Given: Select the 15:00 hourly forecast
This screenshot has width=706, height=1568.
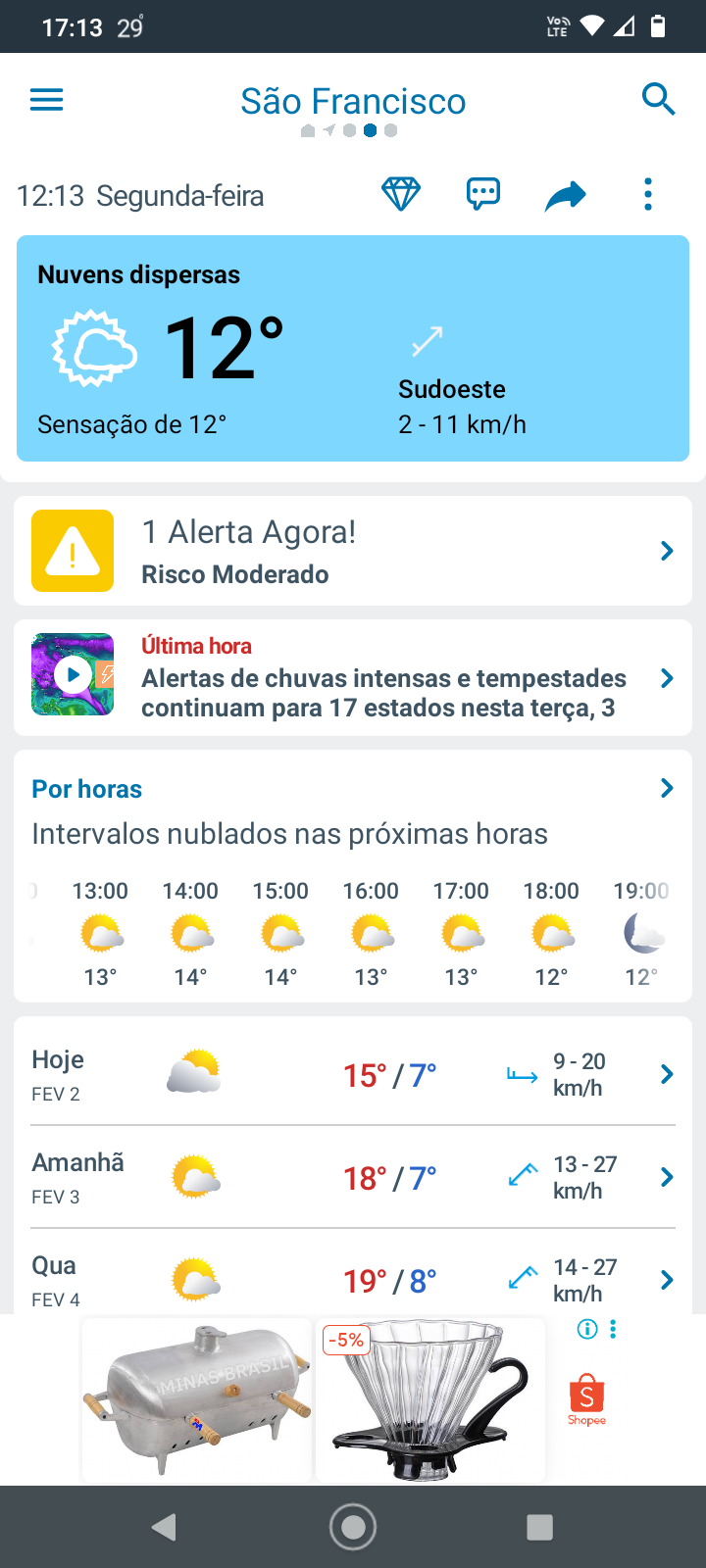Looking at the screenshot, I should pos(280,933).
